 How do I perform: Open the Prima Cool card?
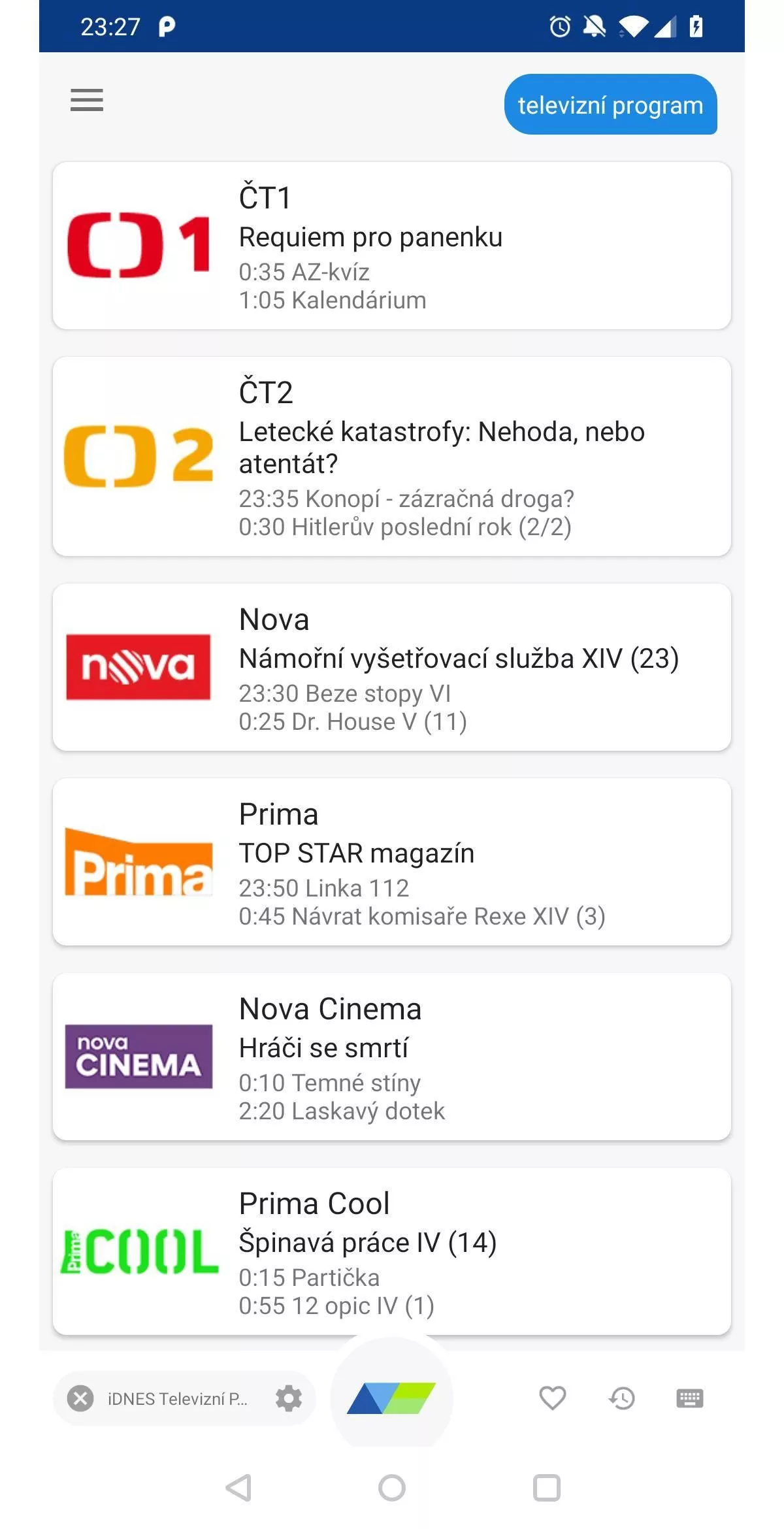point(392,1251)
